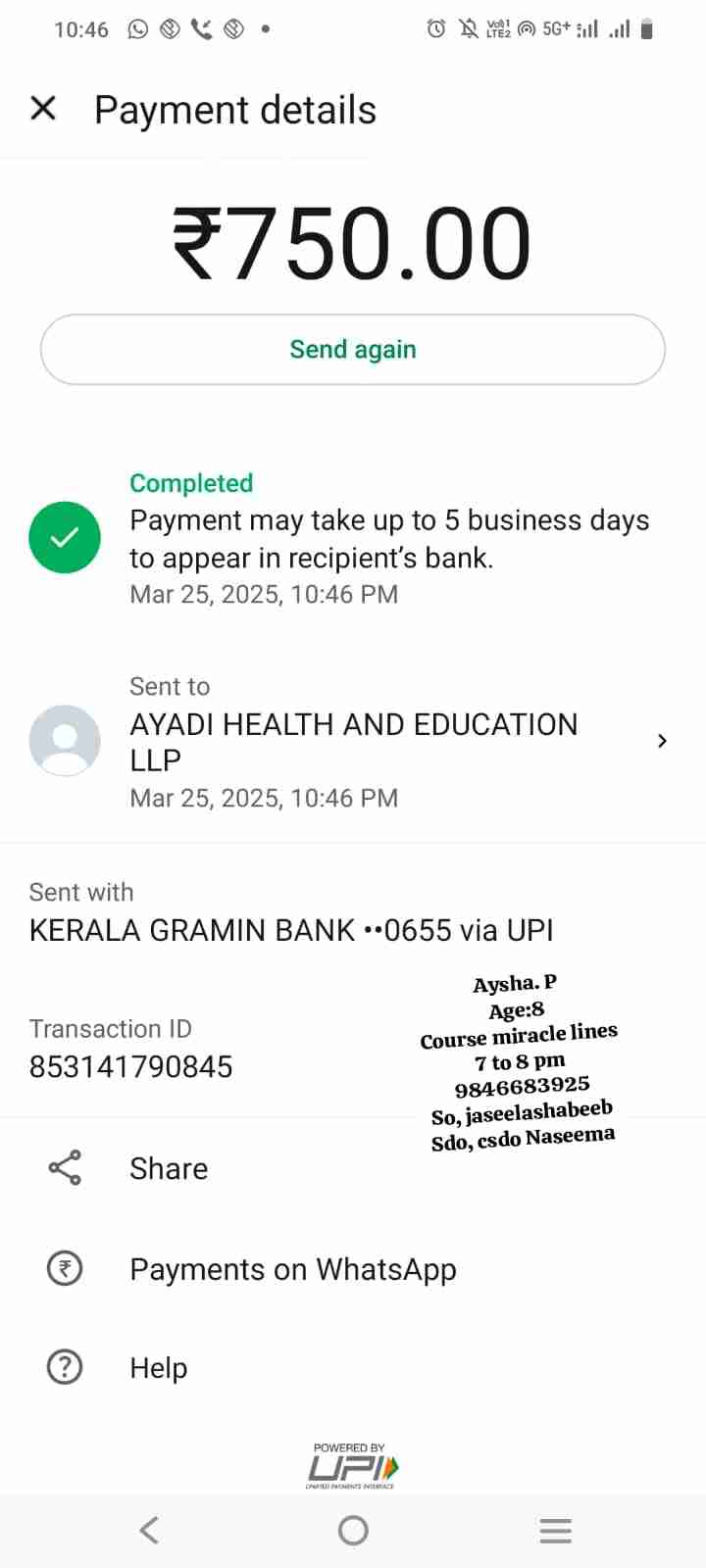Go back using system navigation arrow
Viewport: 706px width, 1568px height.
[x=149, y=1530]
